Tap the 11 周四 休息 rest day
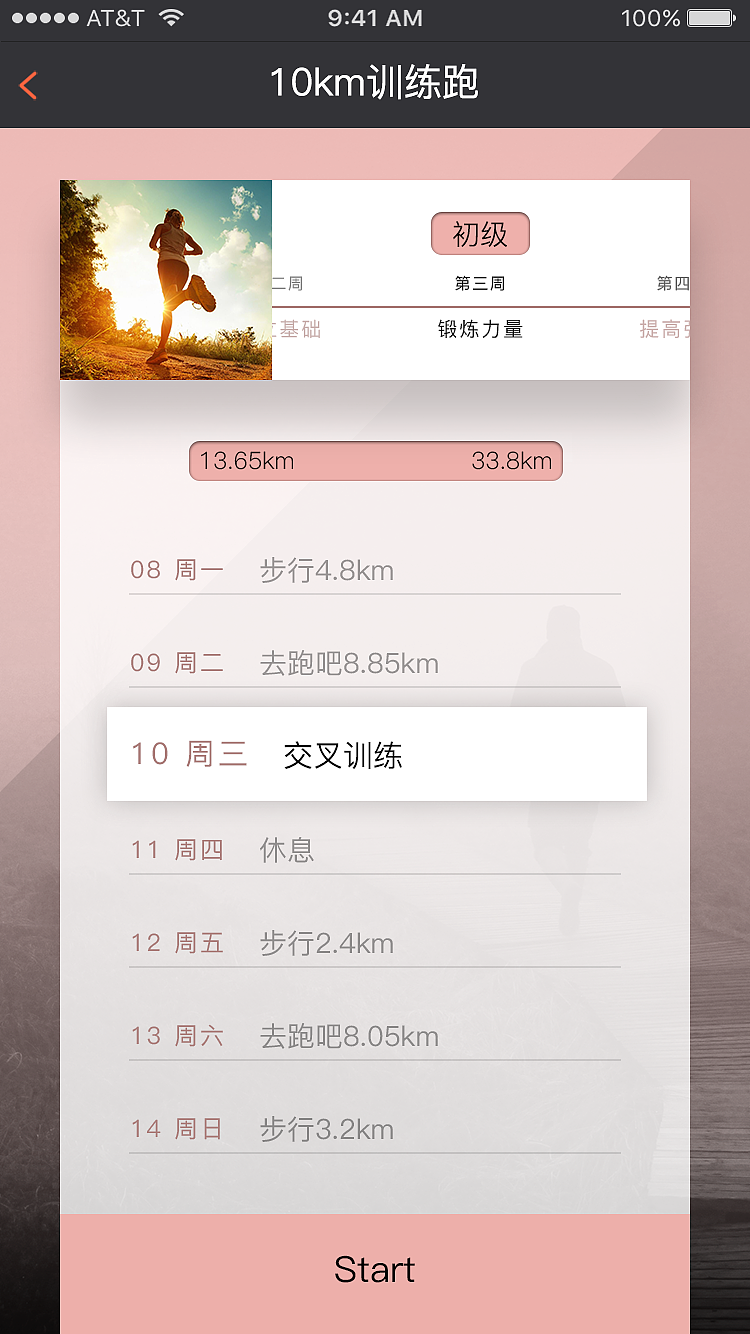The height and width of the screenshot is (1334, 750). coord(375,849)
